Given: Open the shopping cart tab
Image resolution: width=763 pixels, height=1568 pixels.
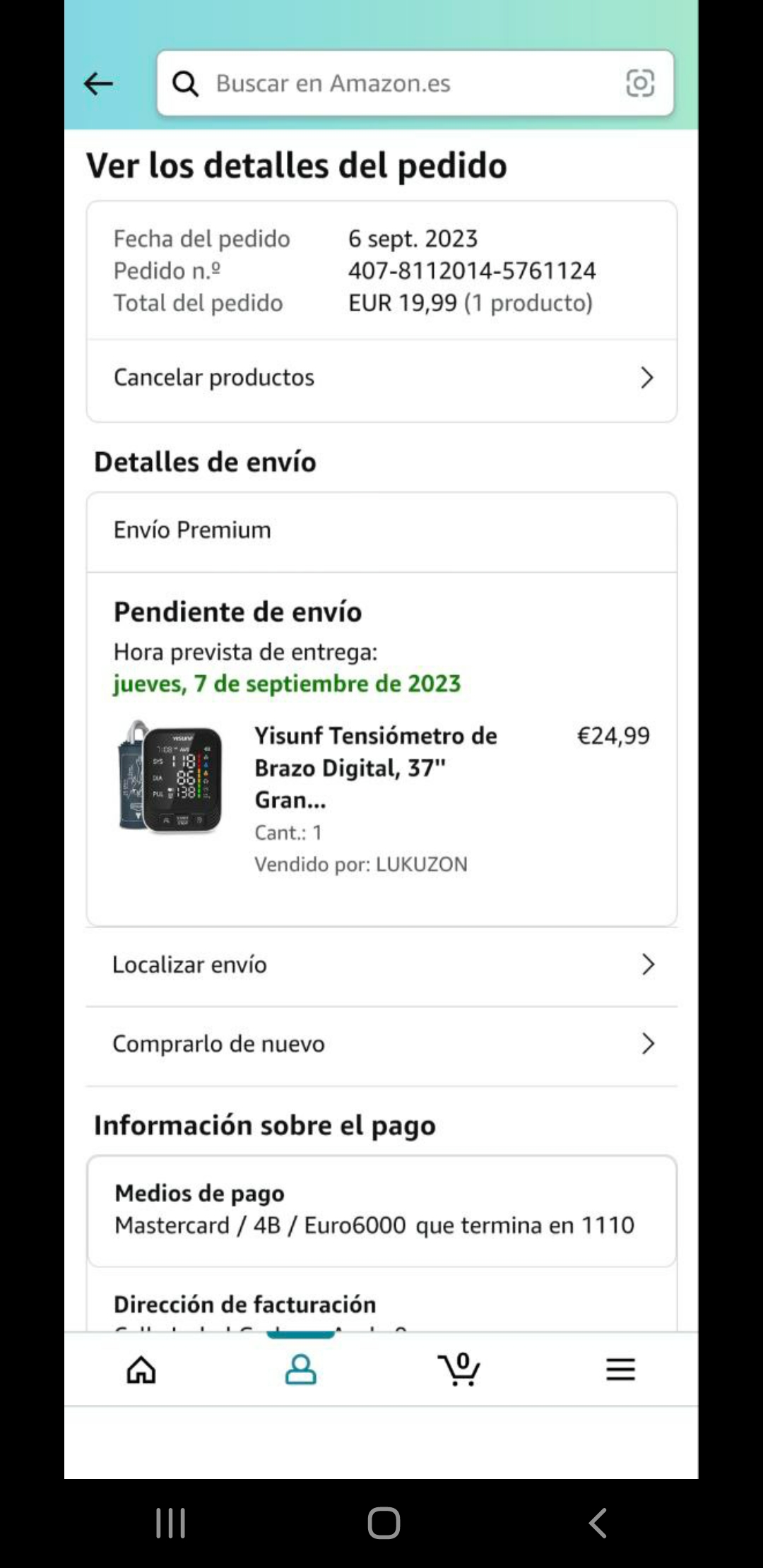Looking at the screenshot, I should click(x=459, y=1370).
